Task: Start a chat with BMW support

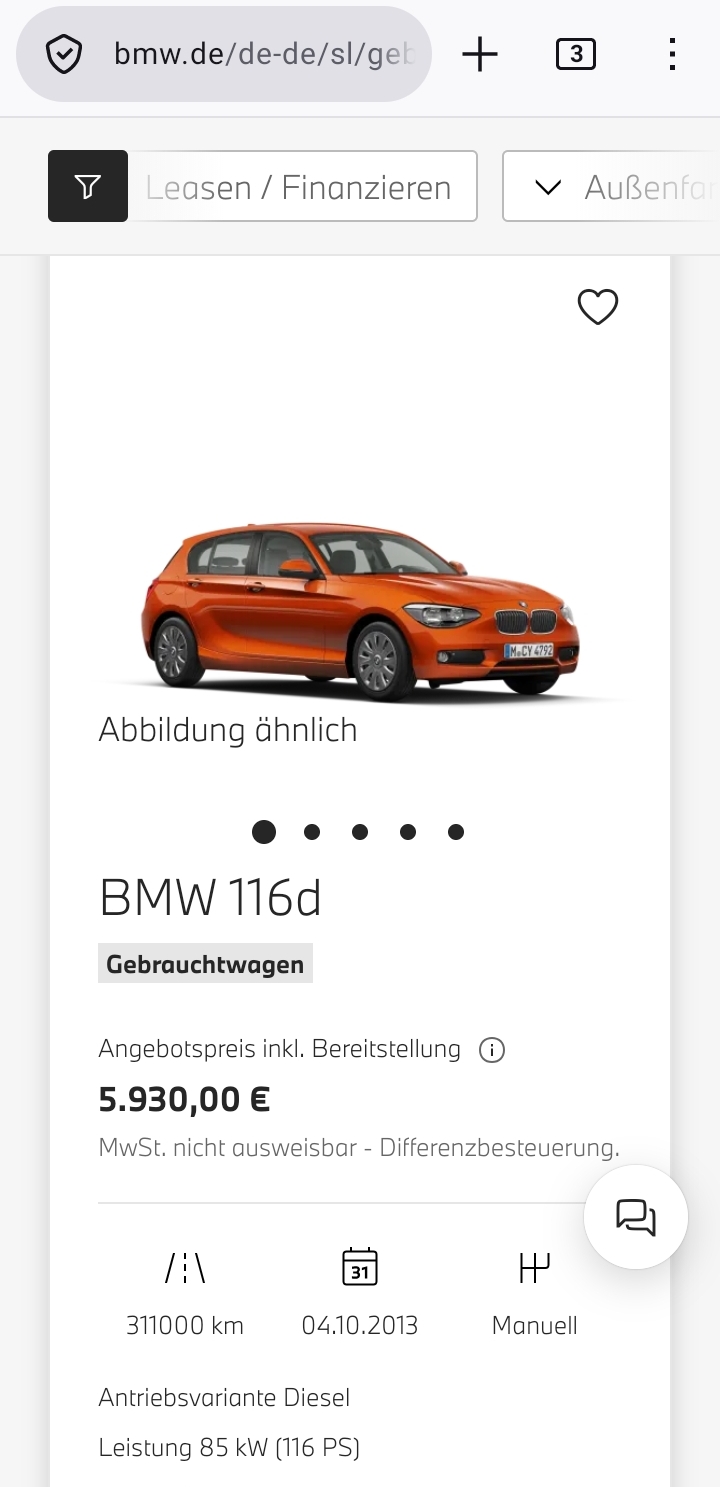Action: click(x=636, y=1217)
